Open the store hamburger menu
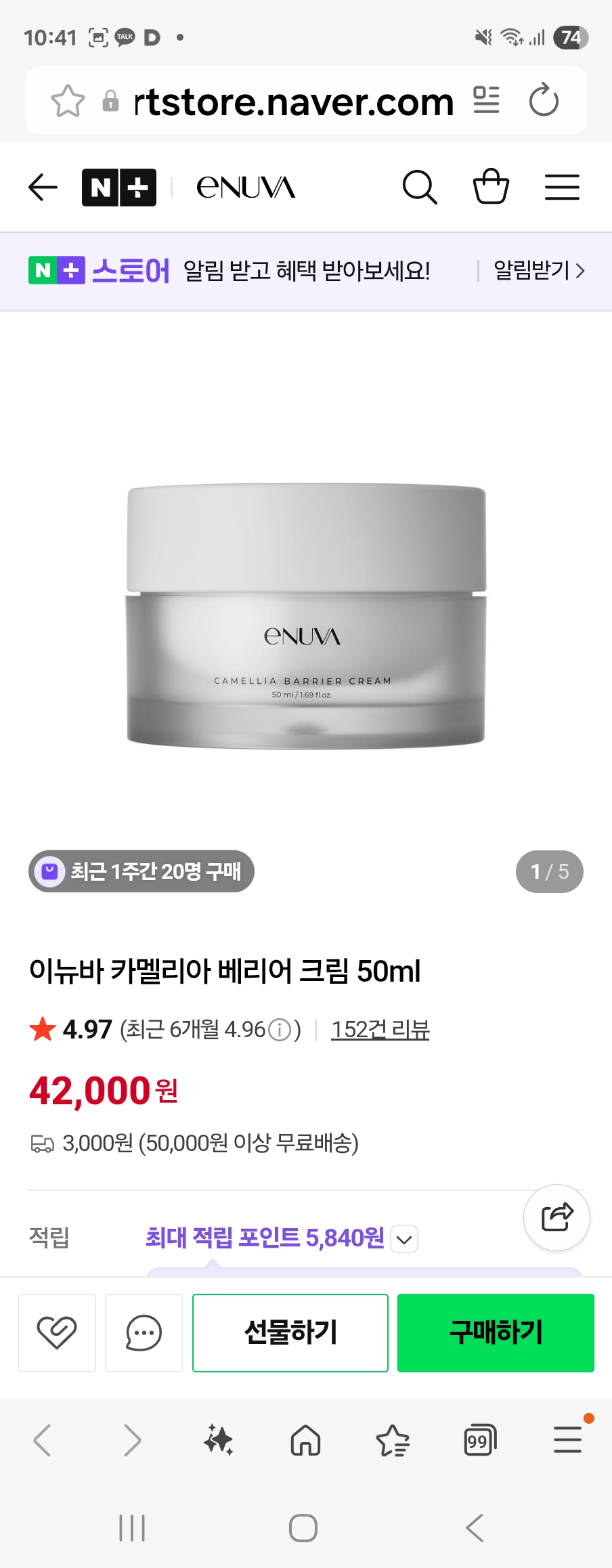Image resolution: width=612 pixels, height=1568 pixels. [562, 188]
